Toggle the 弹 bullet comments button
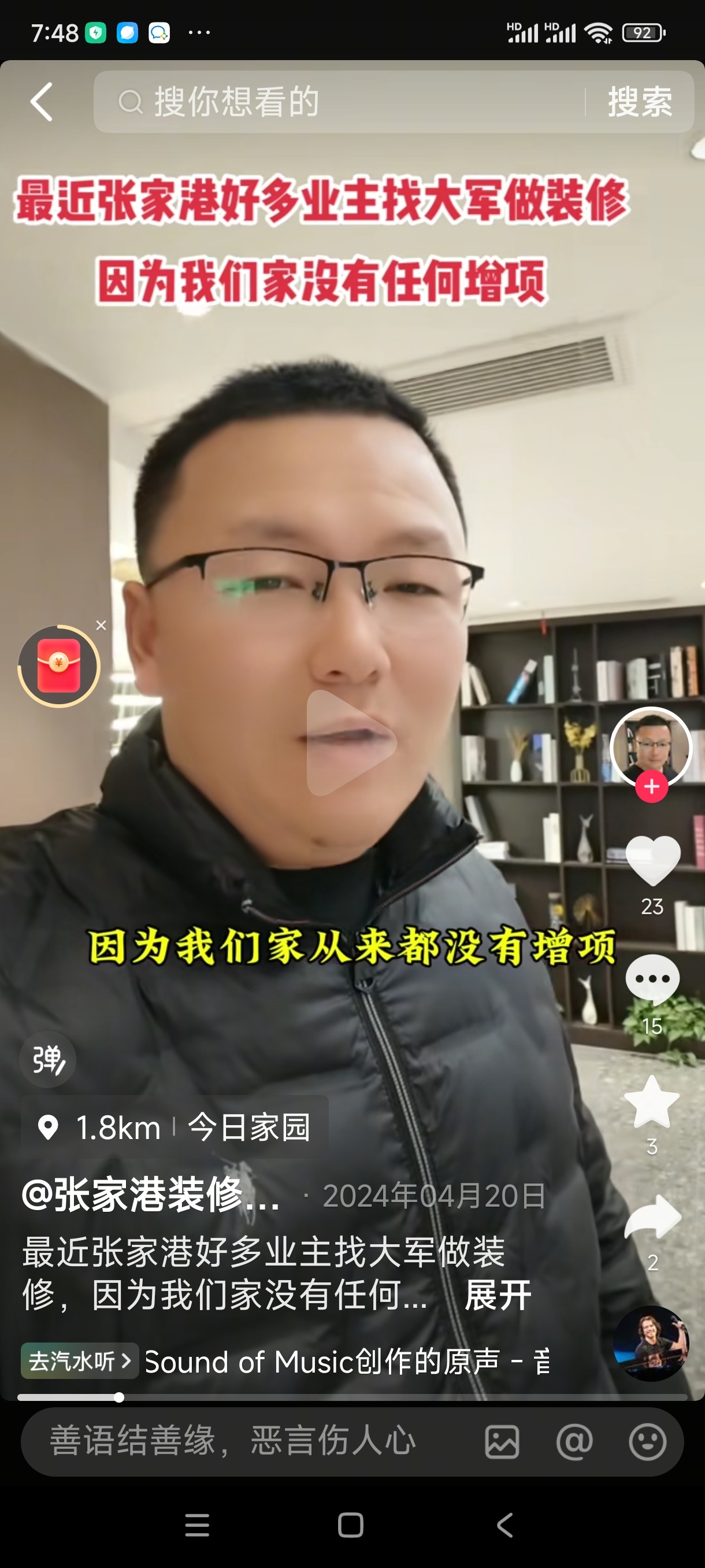705x1568 pixels. pos(48,1060)
